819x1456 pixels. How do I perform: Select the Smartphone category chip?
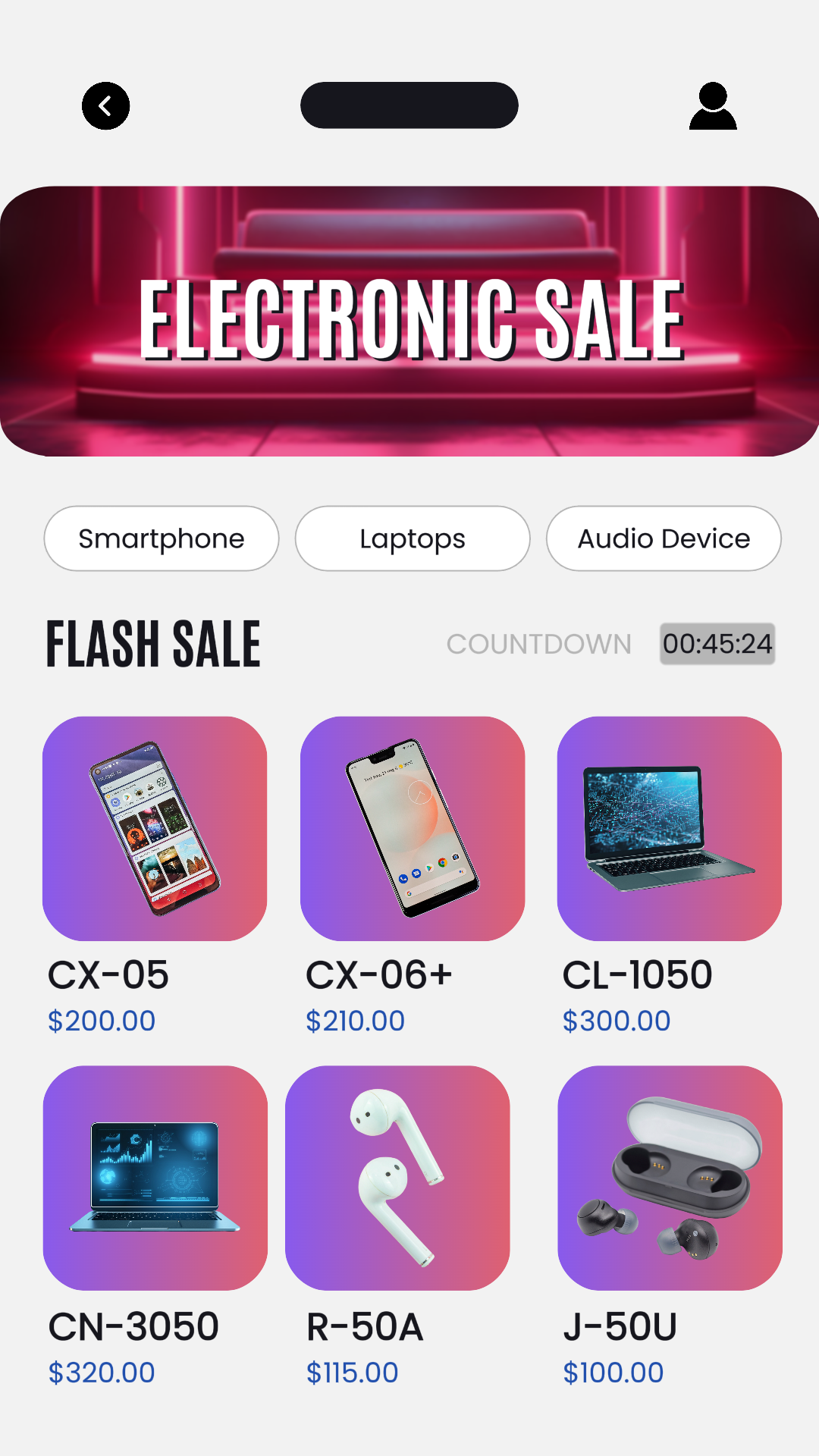click(x=162, y=538)
